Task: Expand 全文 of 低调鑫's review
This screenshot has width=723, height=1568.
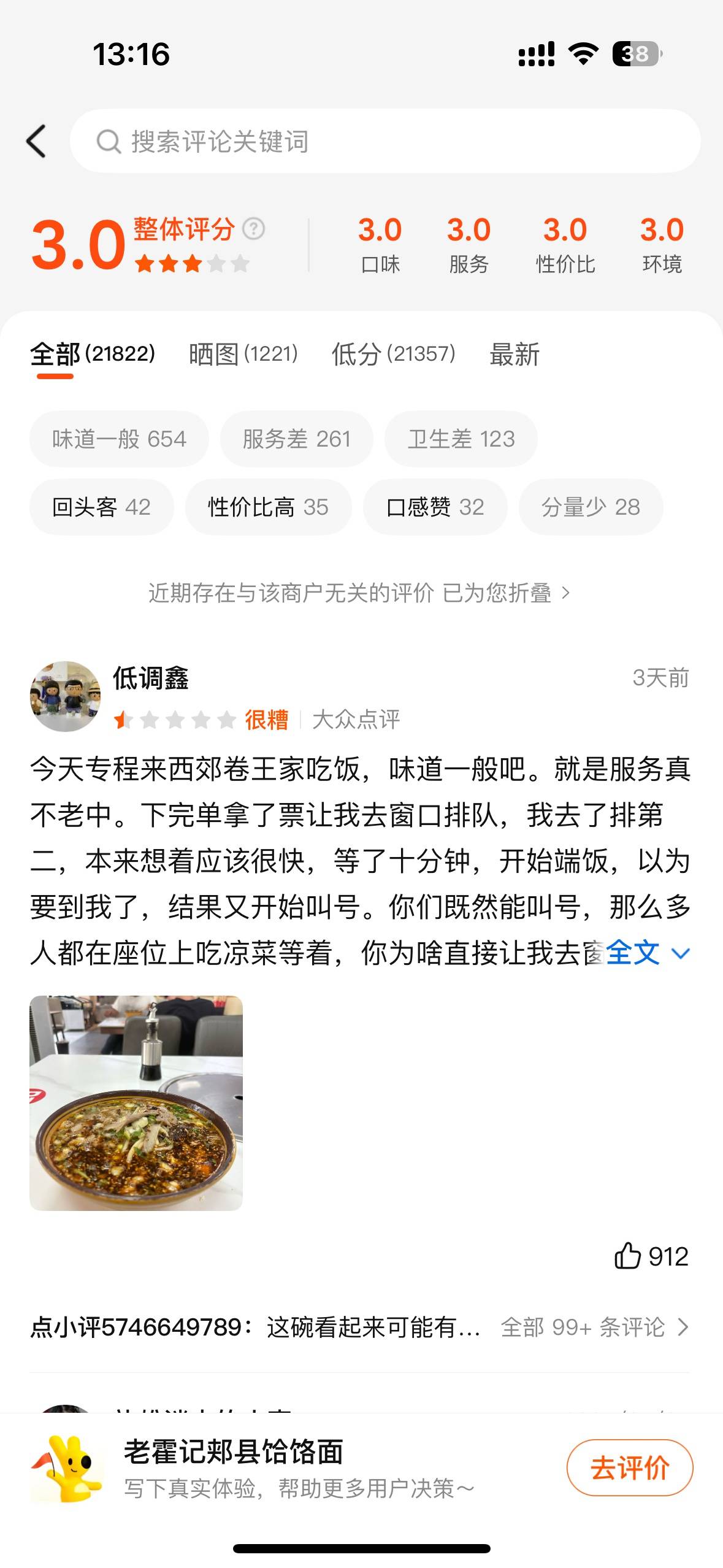Action: (x=646, y=953)
